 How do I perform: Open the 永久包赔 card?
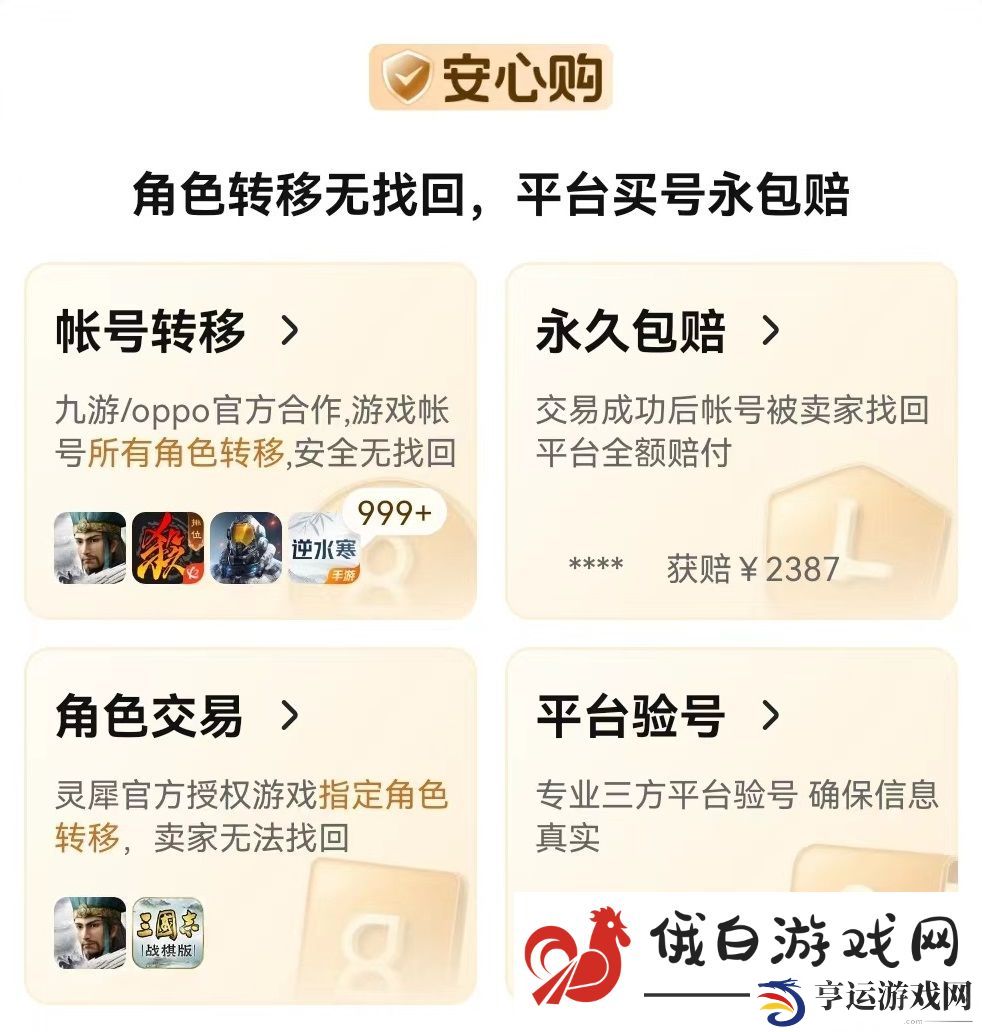tap(658, 331)
